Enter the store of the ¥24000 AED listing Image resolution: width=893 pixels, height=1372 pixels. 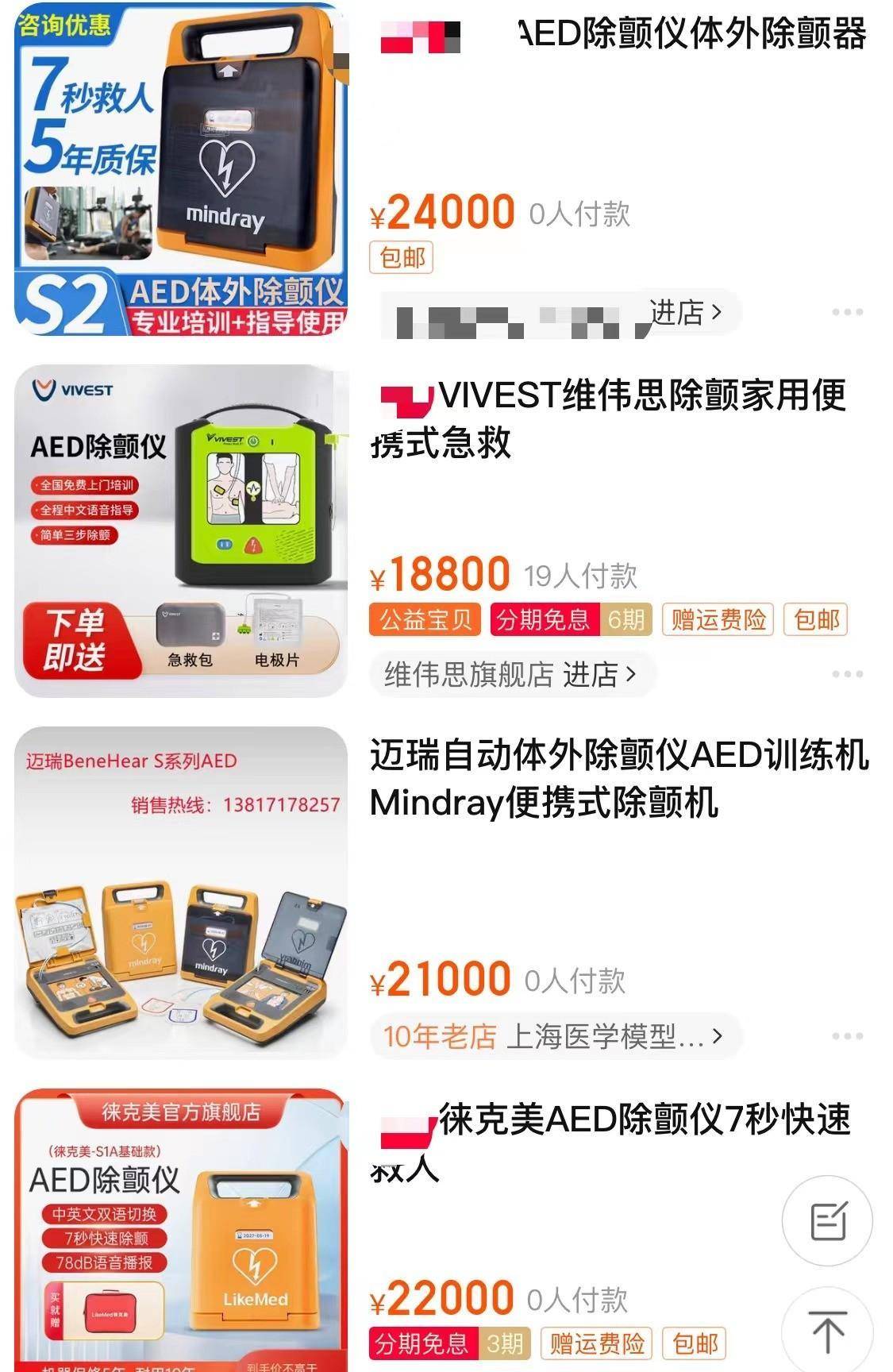click(686, 313)
